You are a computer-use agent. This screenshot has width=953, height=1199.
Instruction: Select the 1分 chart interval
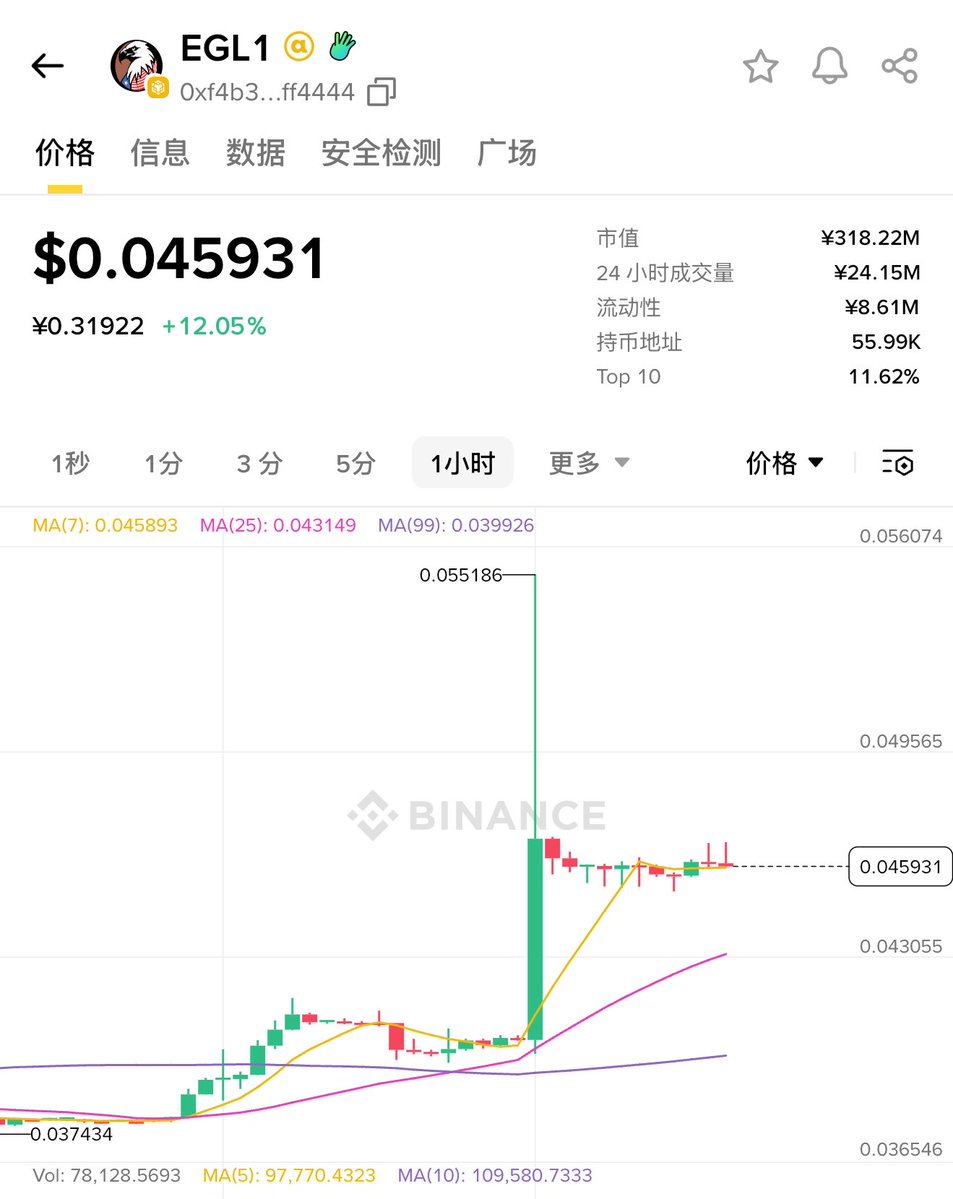[163, 463]
